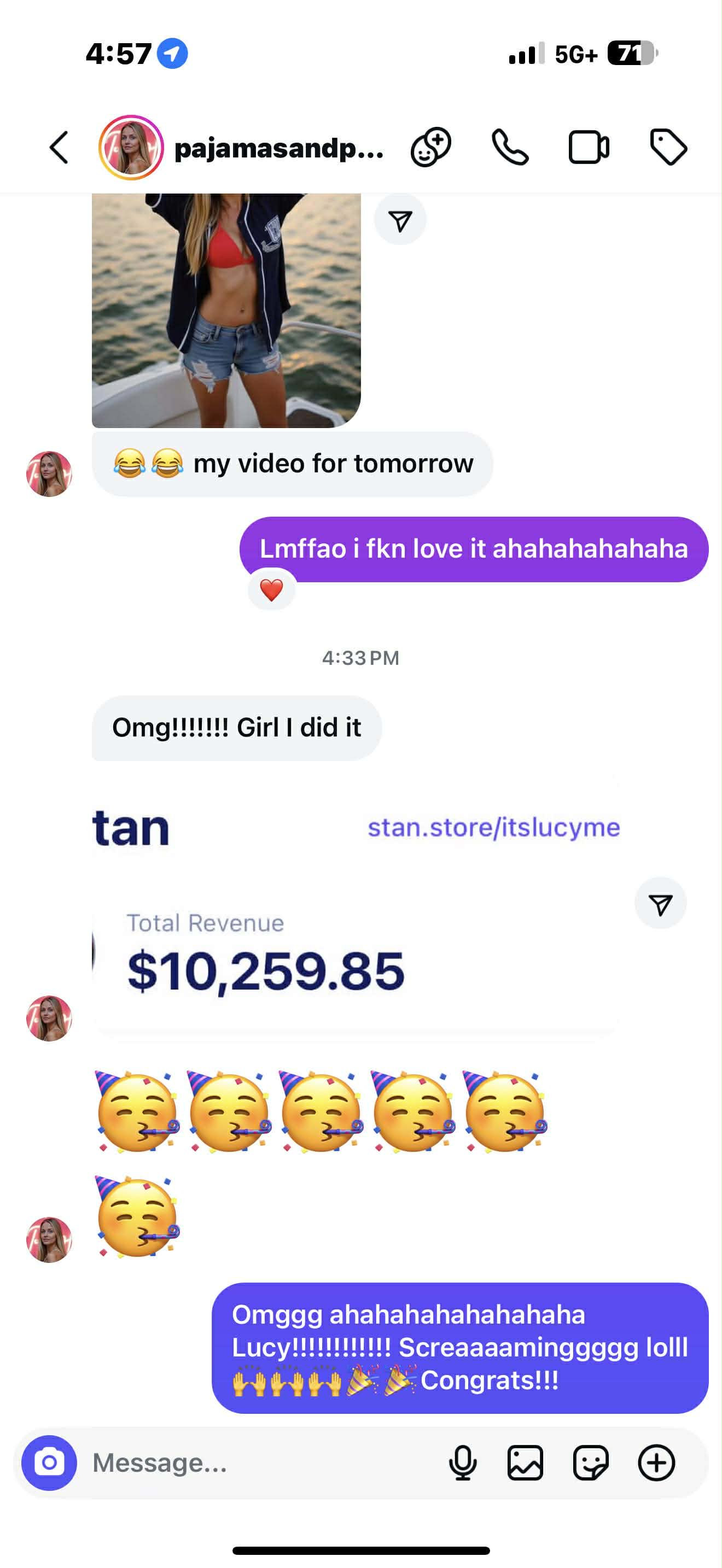Start a video call

588,147
